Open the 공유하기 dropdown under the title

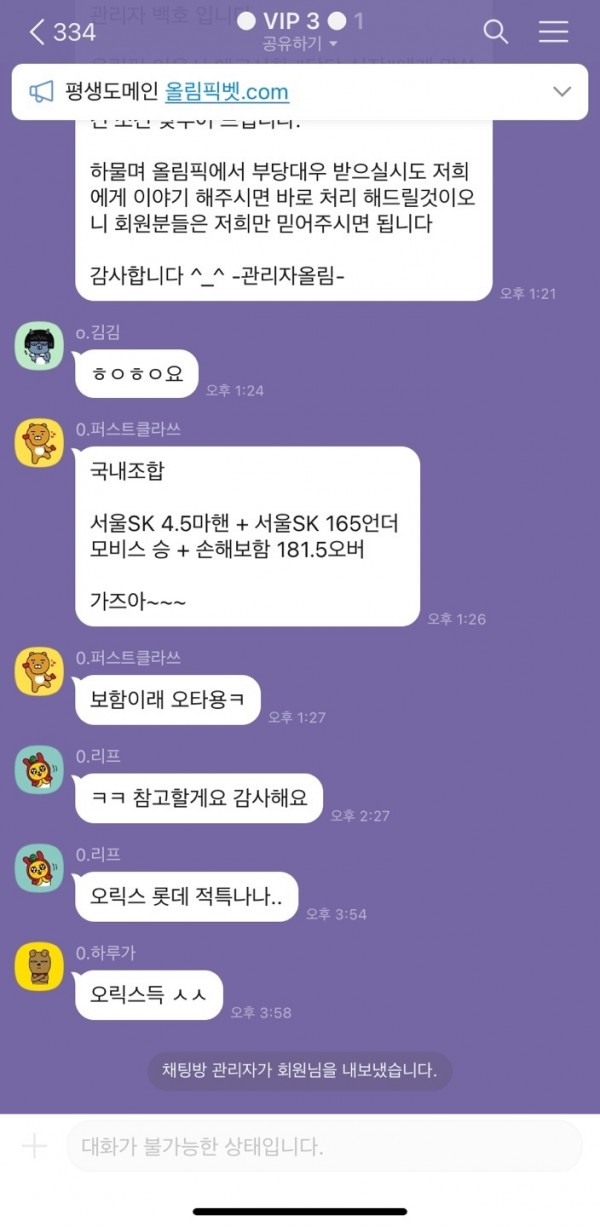coord(299,44)
